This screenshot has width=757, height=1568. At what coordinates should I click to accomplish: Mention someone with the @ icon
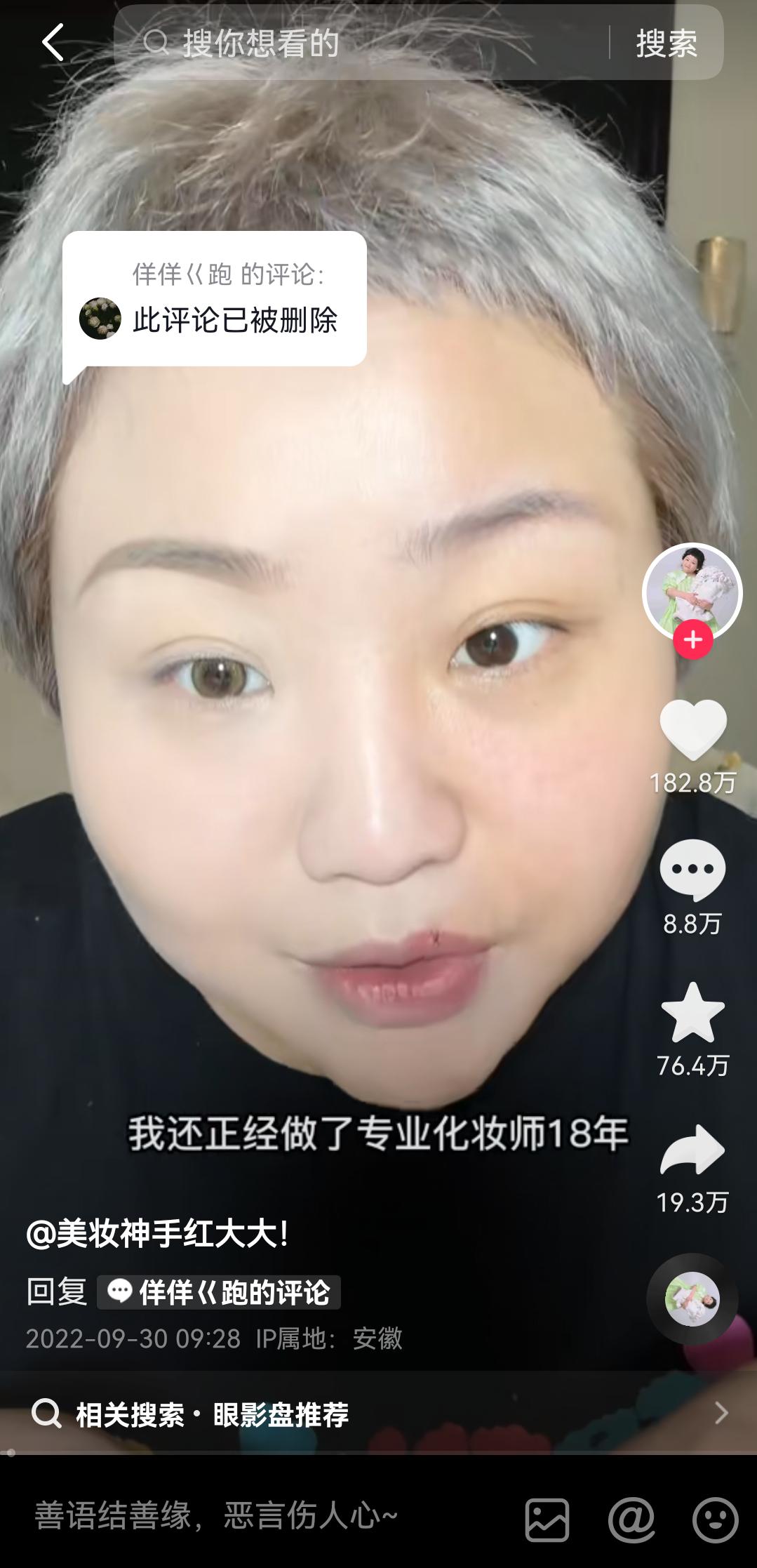pos(631,1520)
